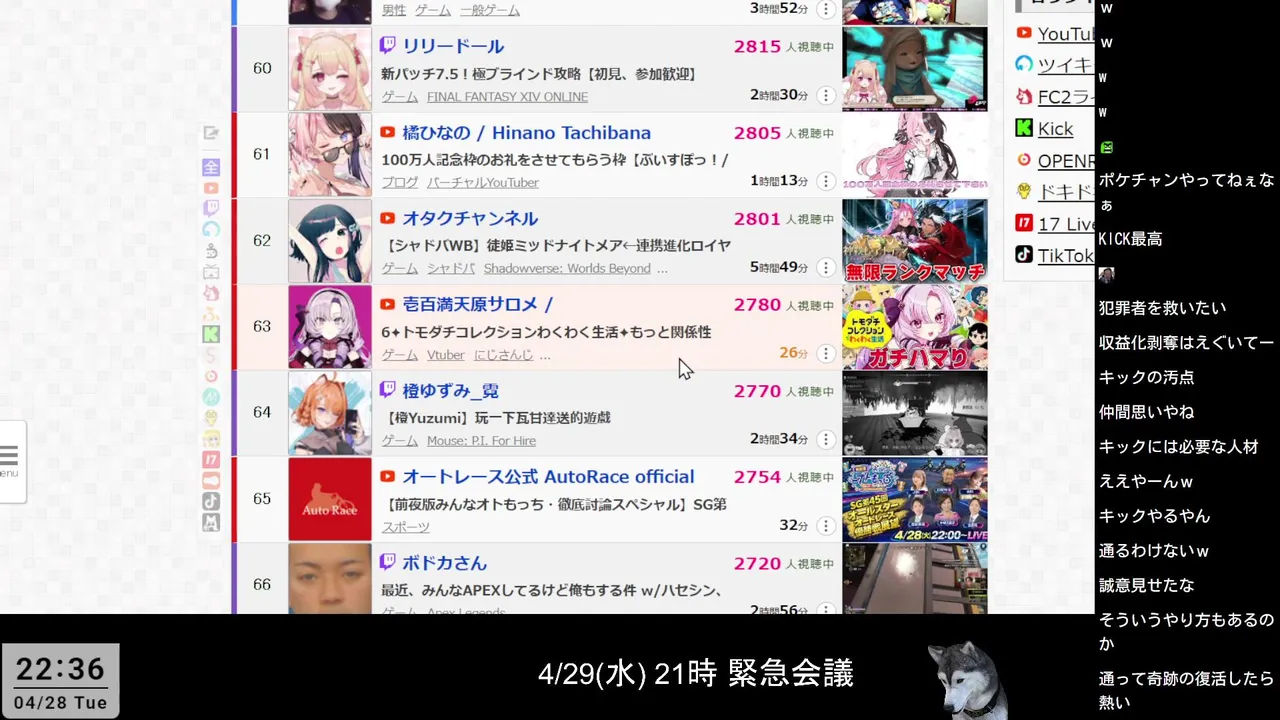
Task: Open the Kick platform link
Action: pyautogui.click(x=1054, y=128)
